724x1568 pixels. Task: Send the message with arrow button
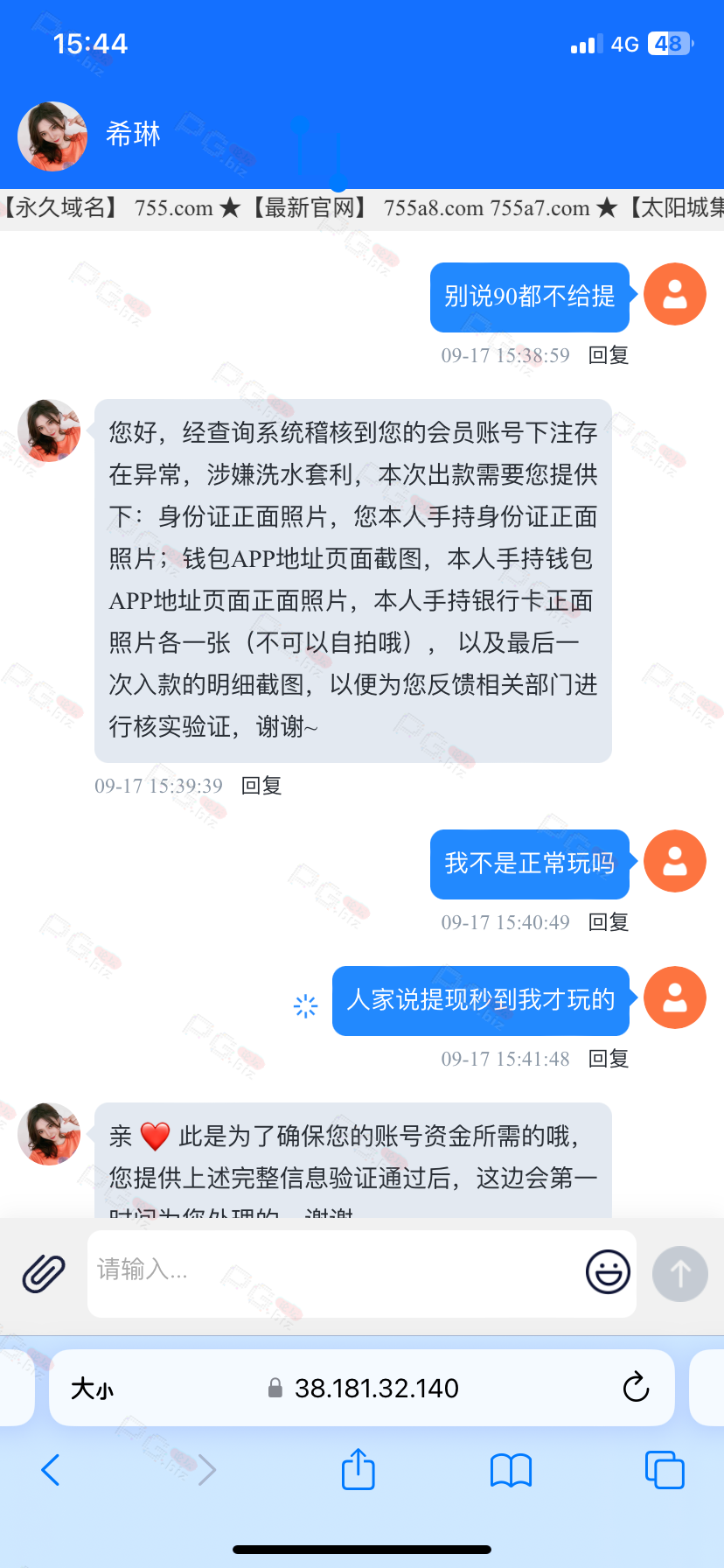(x=679, y=1273)
